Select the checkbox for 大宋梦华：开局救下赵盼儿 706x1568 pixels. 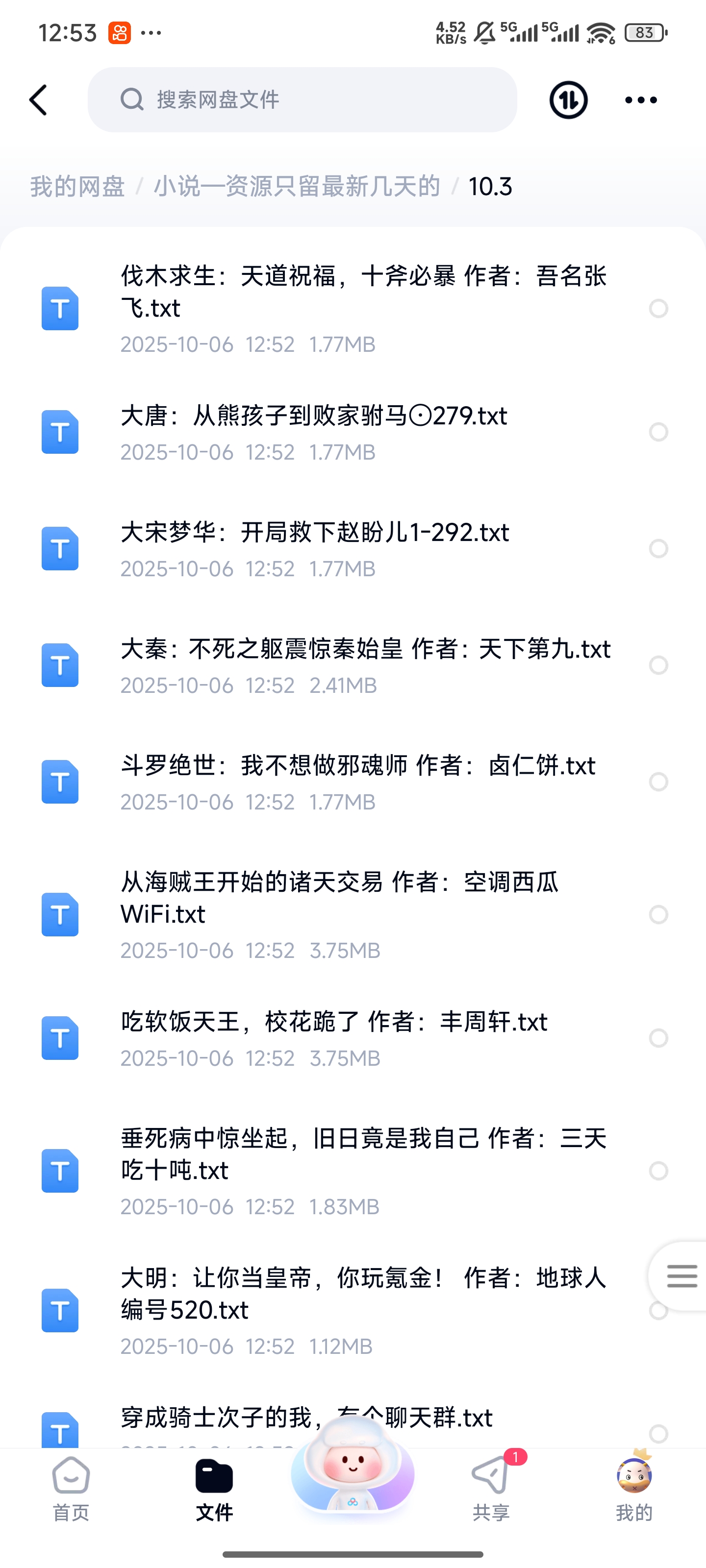tap(658, 548)
